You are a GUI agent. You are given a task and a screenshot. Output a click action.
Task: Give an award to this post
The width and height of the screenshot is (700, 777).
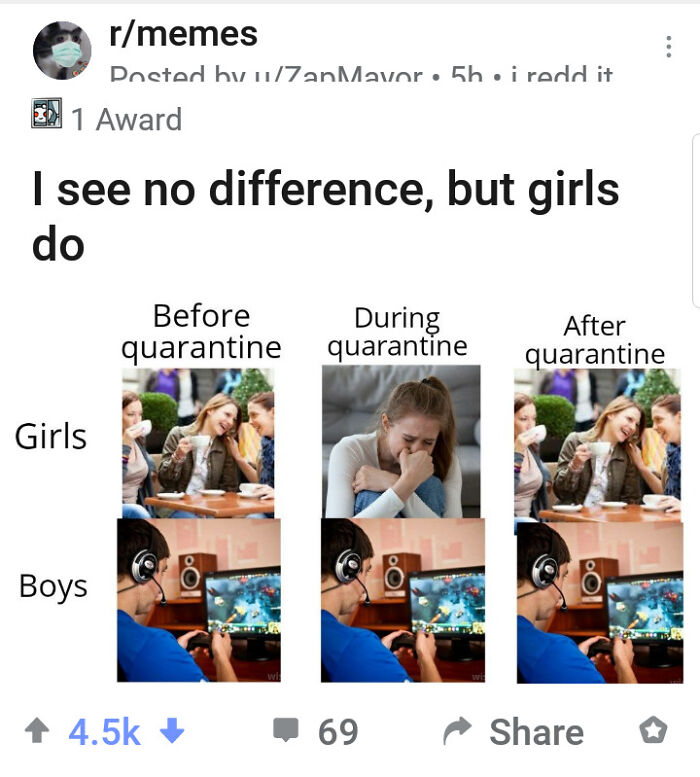click(x=652, y=731)
